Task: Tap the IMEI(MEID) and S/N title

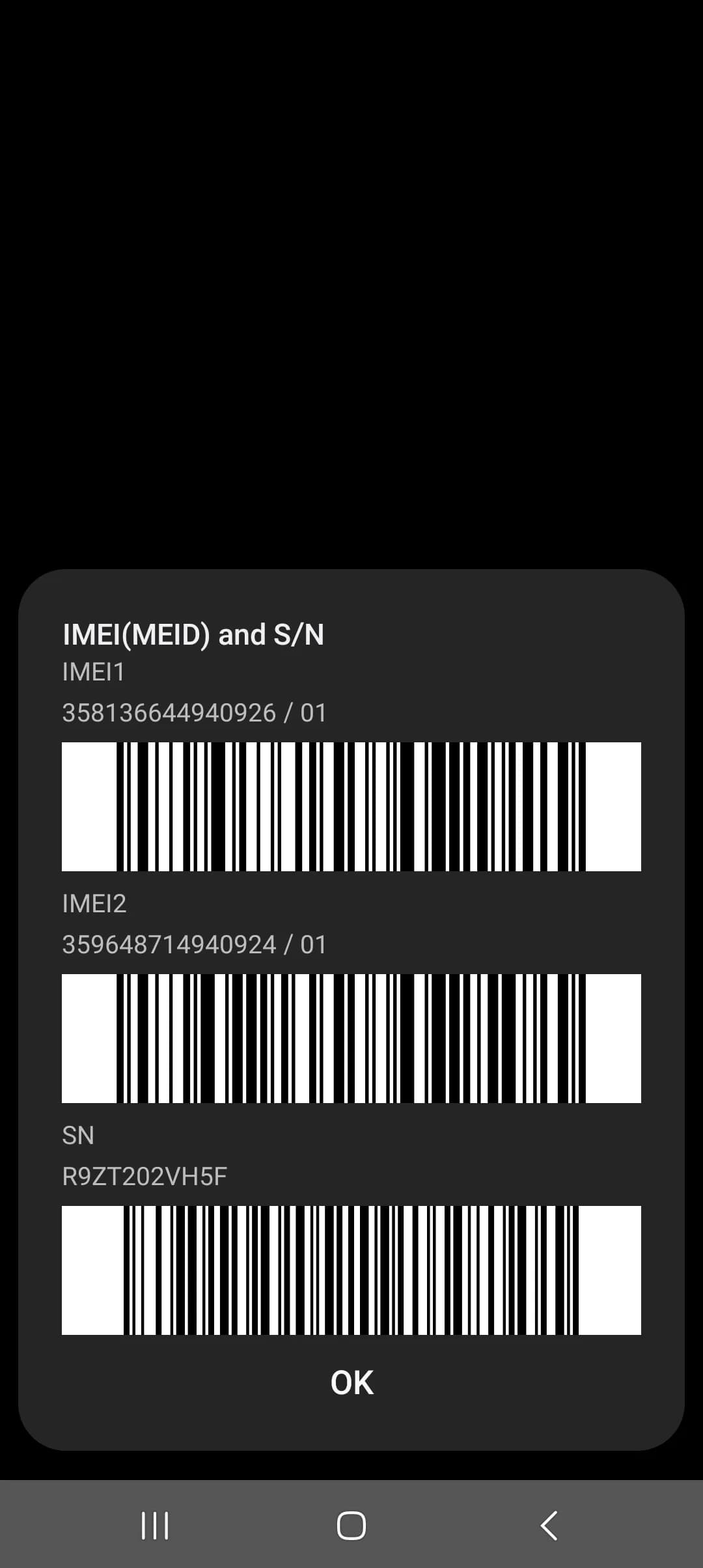Action: 193,633
